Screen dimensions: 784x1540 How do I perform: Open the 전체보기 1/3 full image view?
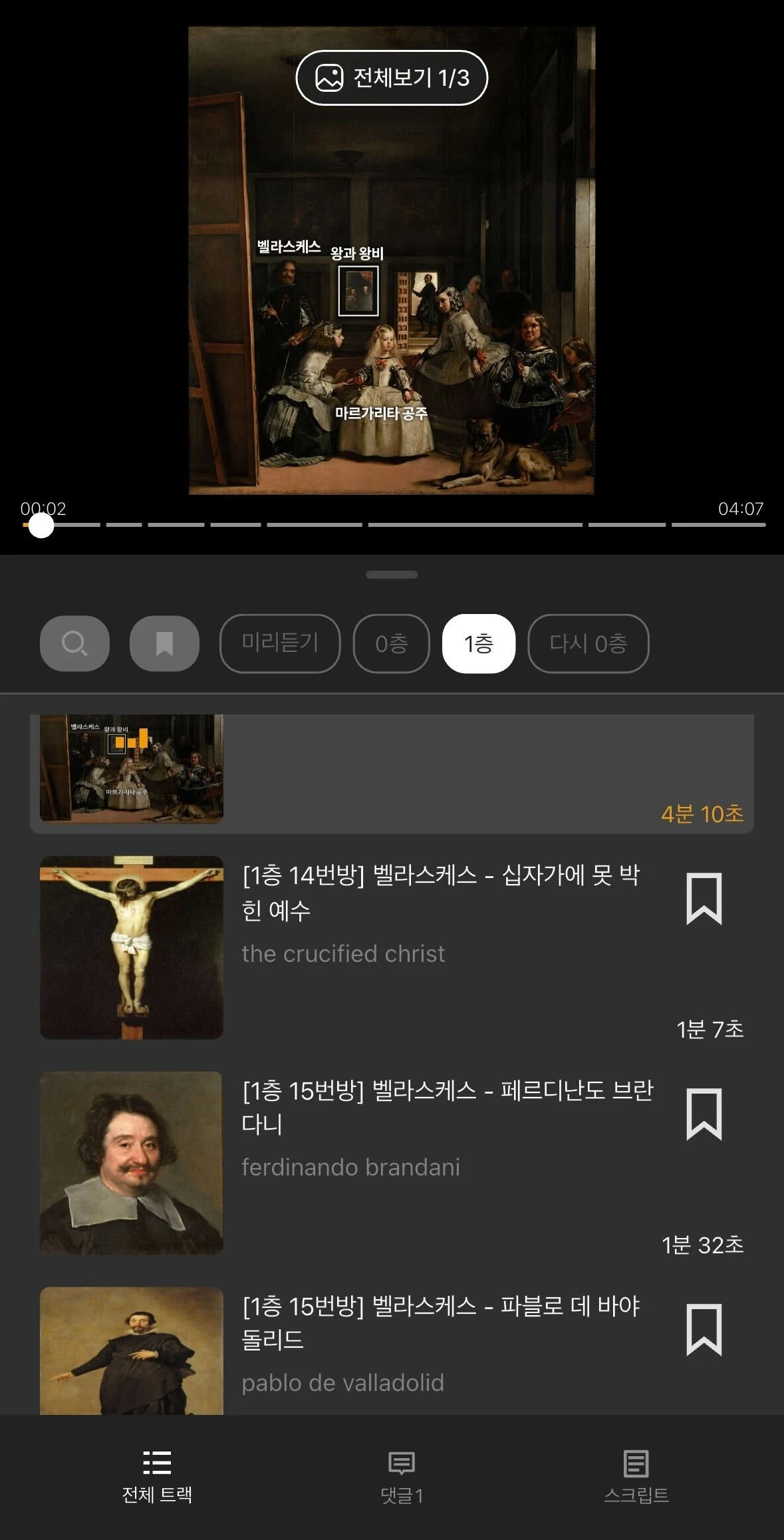(392, 78)
